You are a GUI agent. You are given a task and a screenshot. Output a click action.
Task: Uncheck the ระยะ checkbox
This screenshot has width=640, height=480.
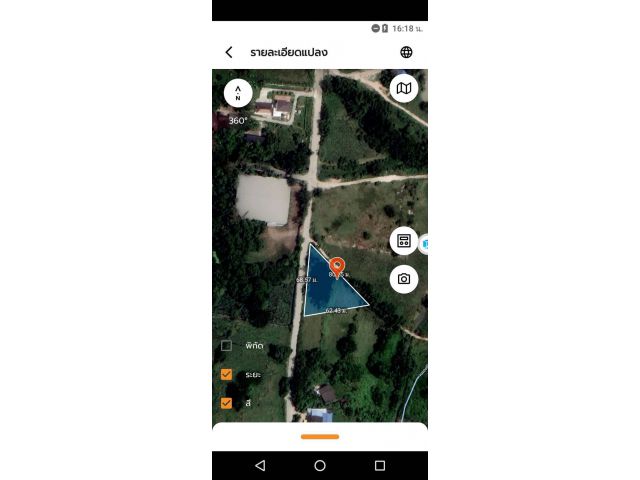[227, 374]
